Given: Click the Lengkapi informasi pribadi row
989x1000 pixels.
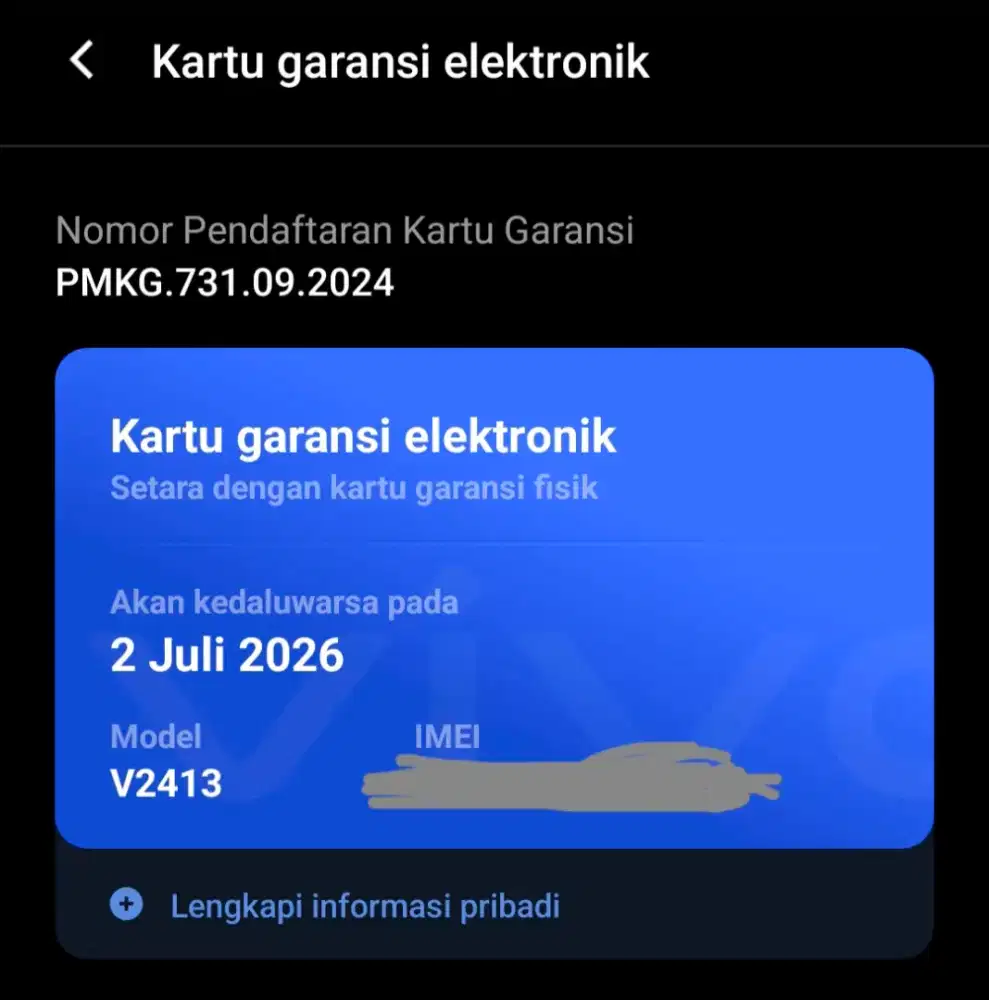Looking at the screenshot, I should (x=365, y=905).
